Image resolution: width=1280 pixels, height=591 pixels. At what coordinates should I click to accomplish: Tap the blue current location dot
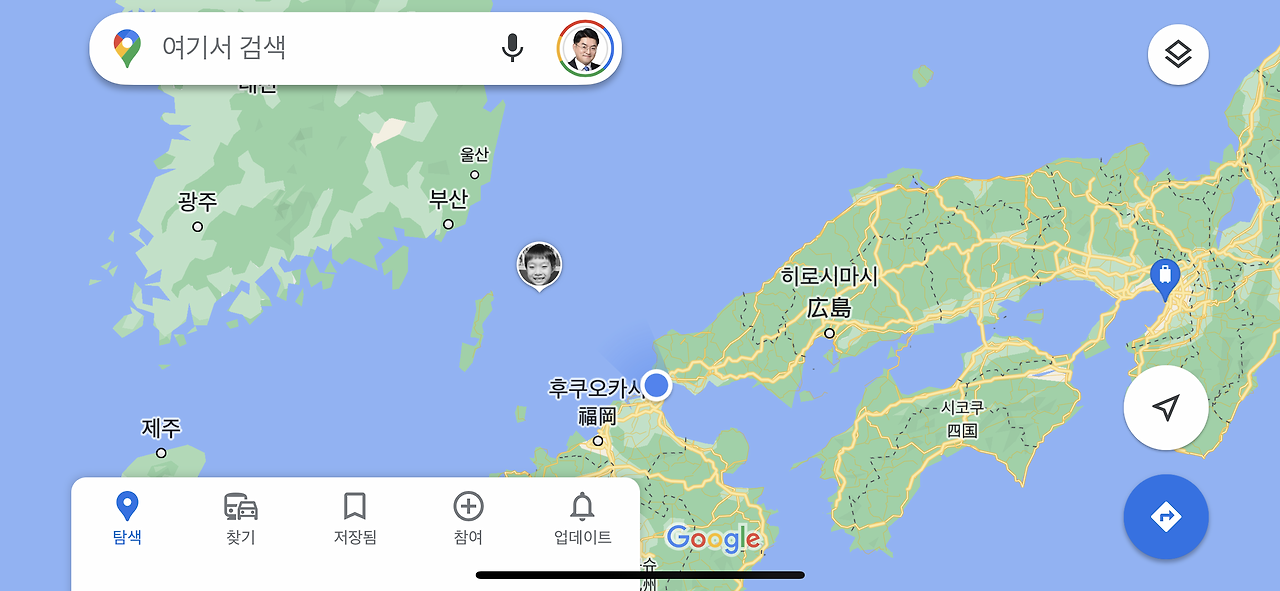(x=656, y=385)
